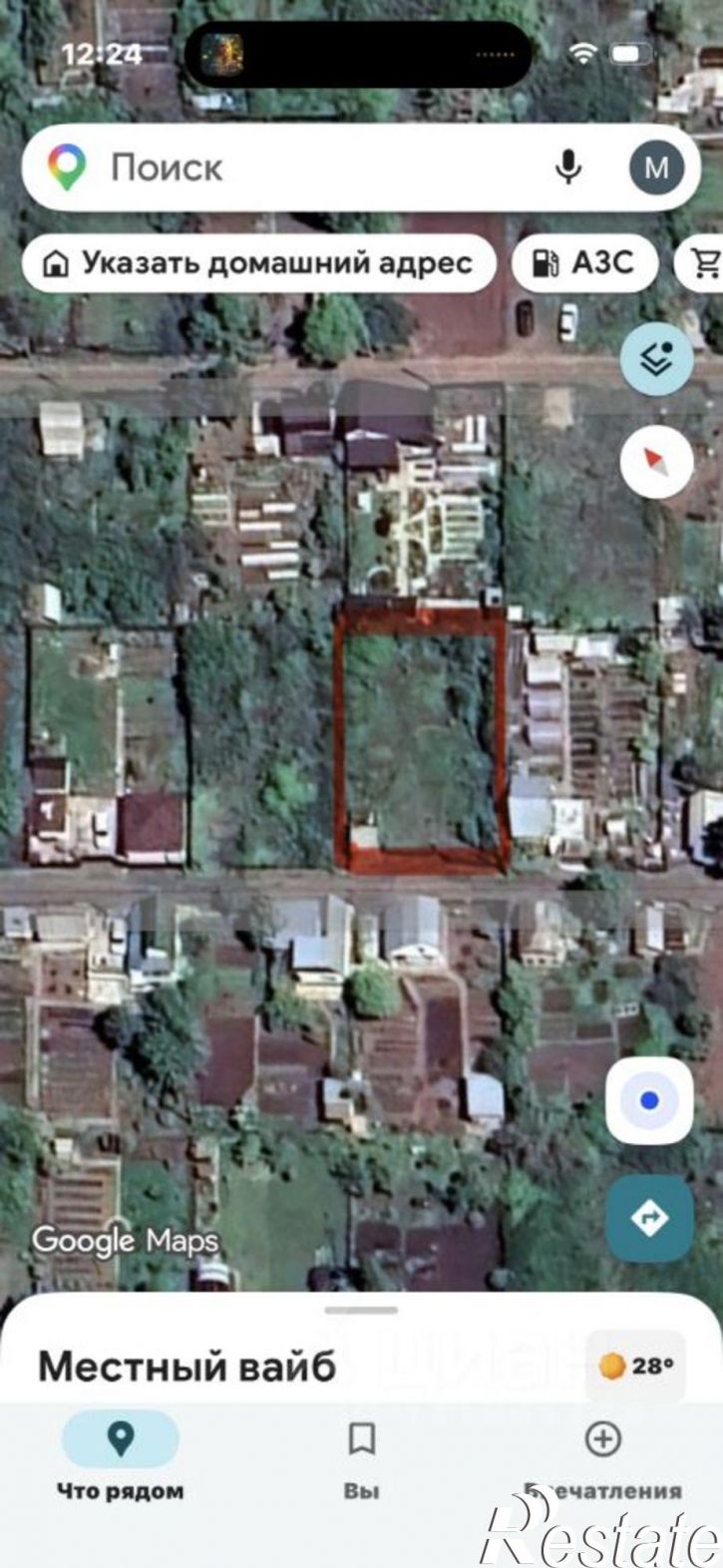Reset orientation with the compass
The width and height of the screenshot is (723, 1568).
click(656, 461)
